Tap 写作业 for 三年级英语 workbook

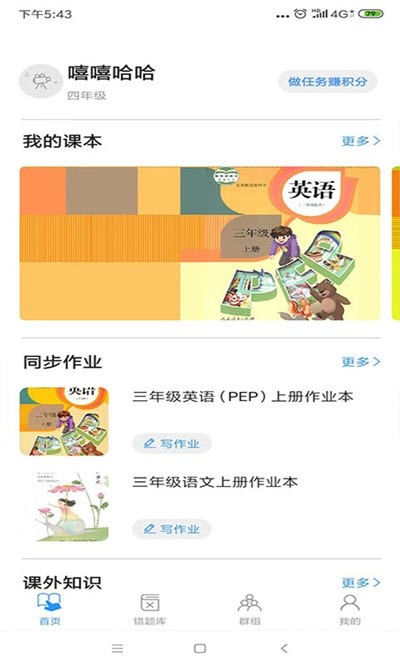(171, 444)
